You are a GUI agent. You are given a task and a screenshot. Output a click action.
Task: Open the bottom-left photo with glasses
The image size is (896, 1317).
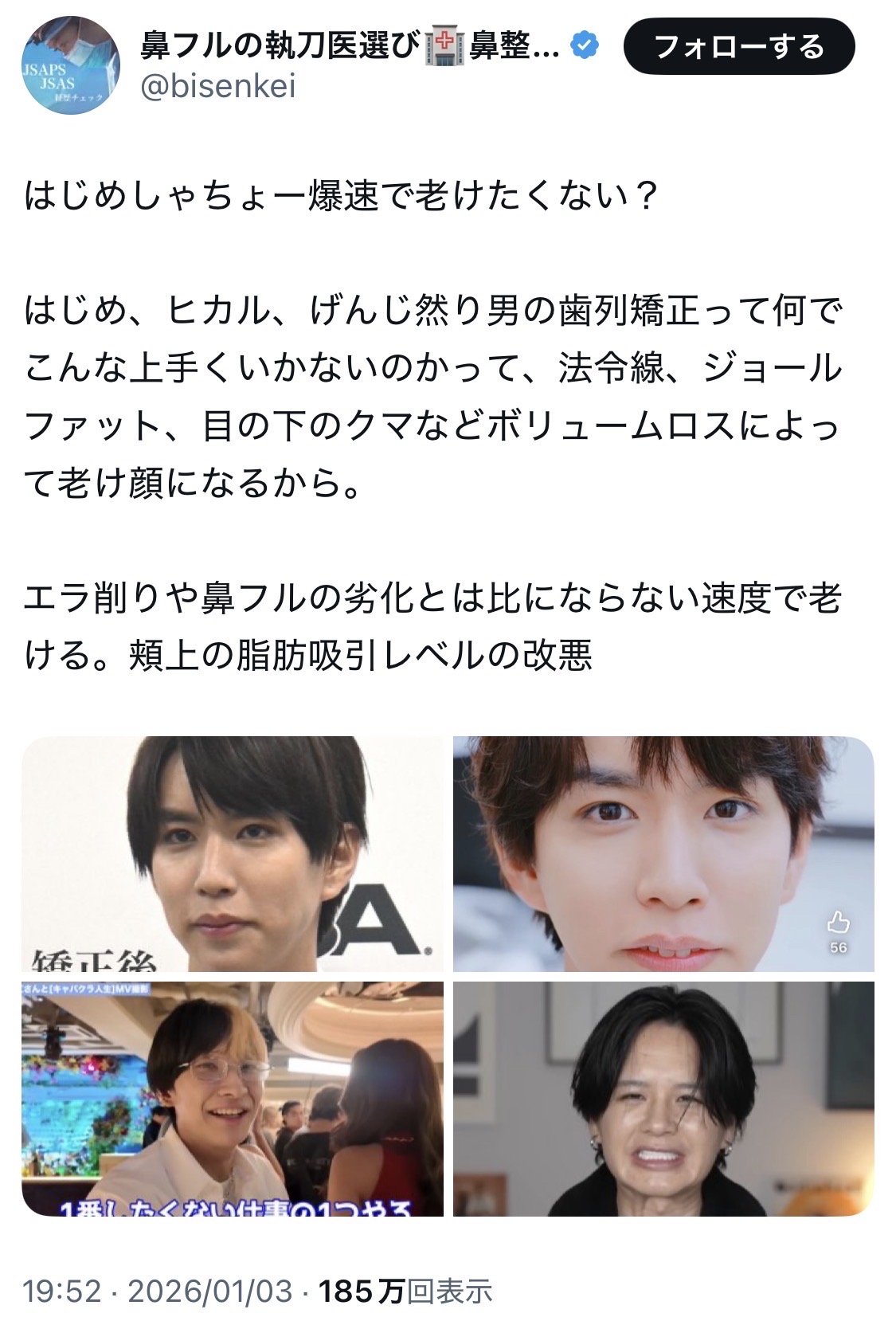[x=233, y=1098]
